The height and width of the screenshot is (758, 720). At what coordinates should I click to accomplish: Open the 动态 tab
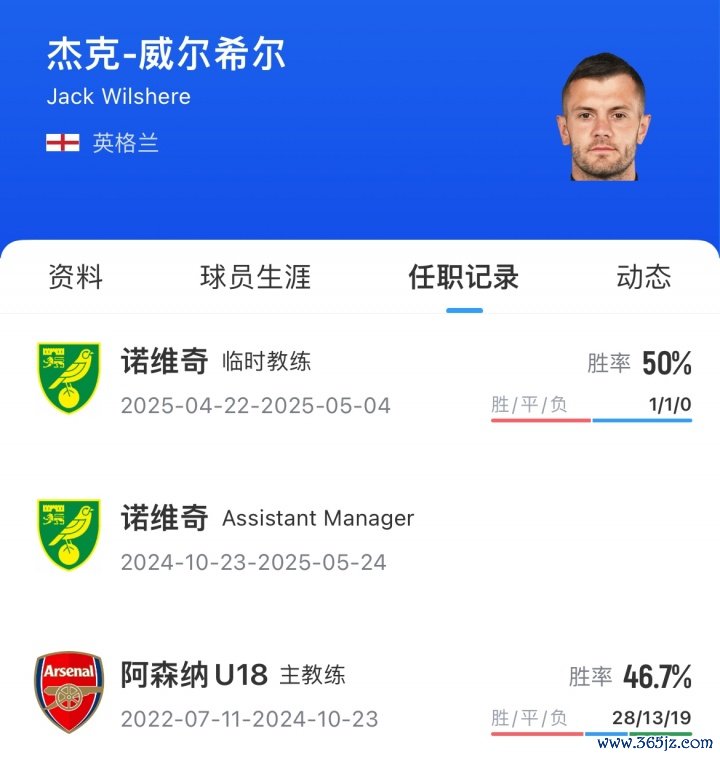(x=644, y=277)
